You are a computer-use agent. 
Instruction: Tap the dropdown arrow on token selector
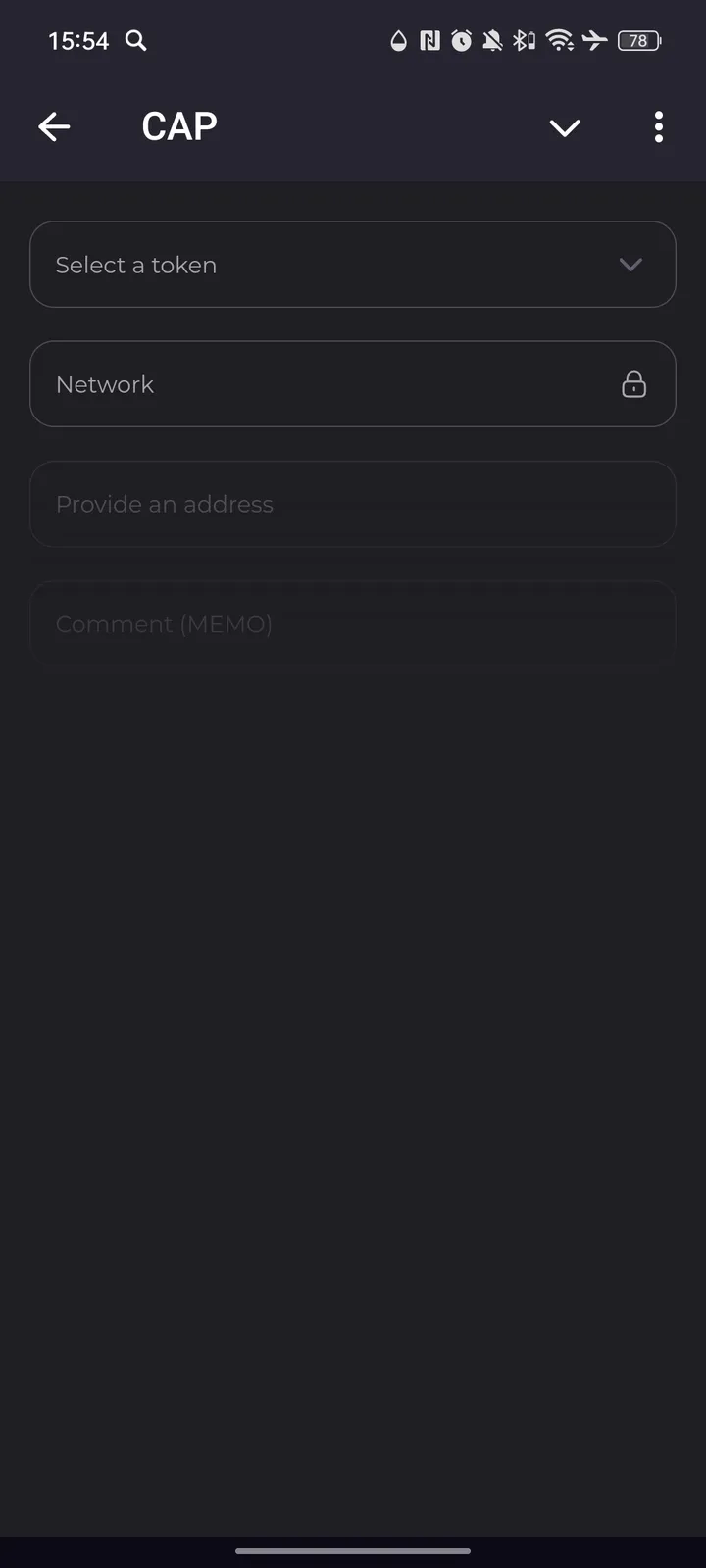[631, 265]
